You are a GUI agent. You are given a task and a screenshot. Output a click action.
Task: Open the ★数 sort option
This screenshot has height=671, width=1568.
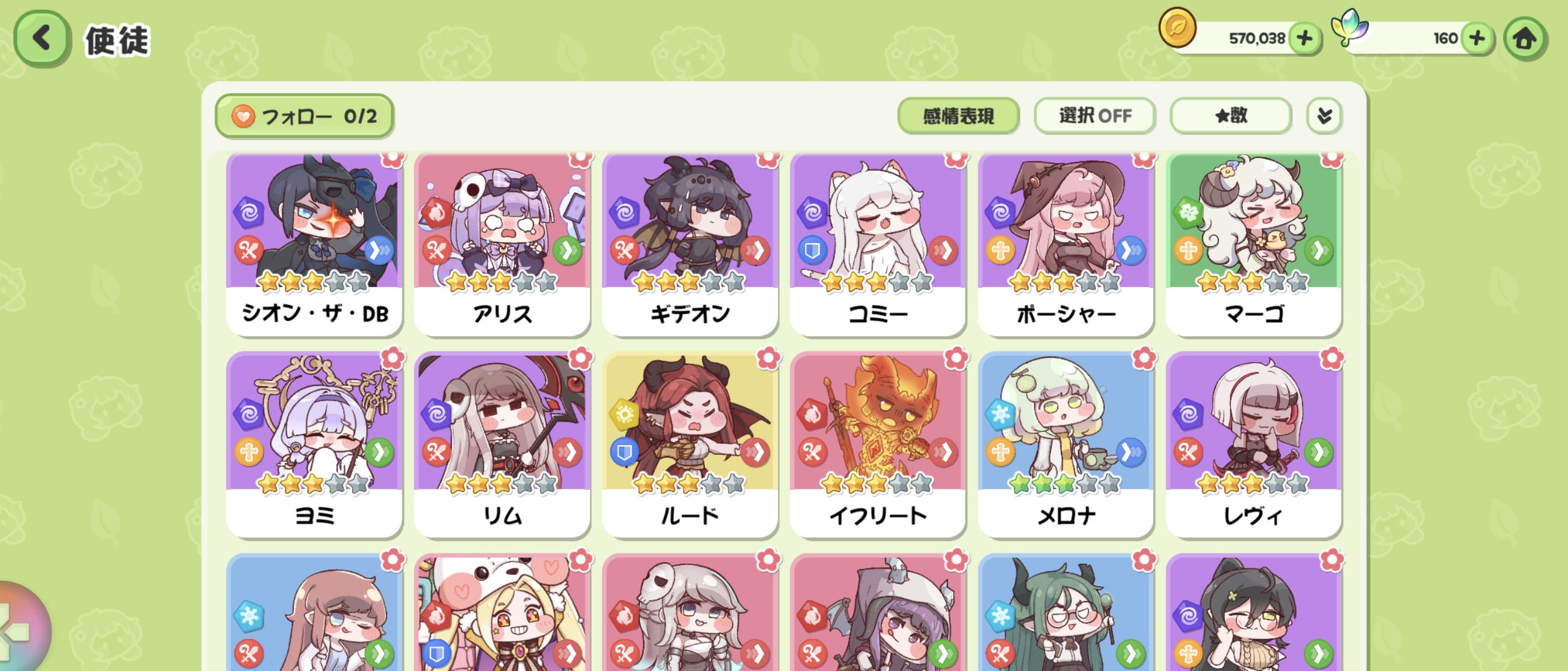(1231, 116)
